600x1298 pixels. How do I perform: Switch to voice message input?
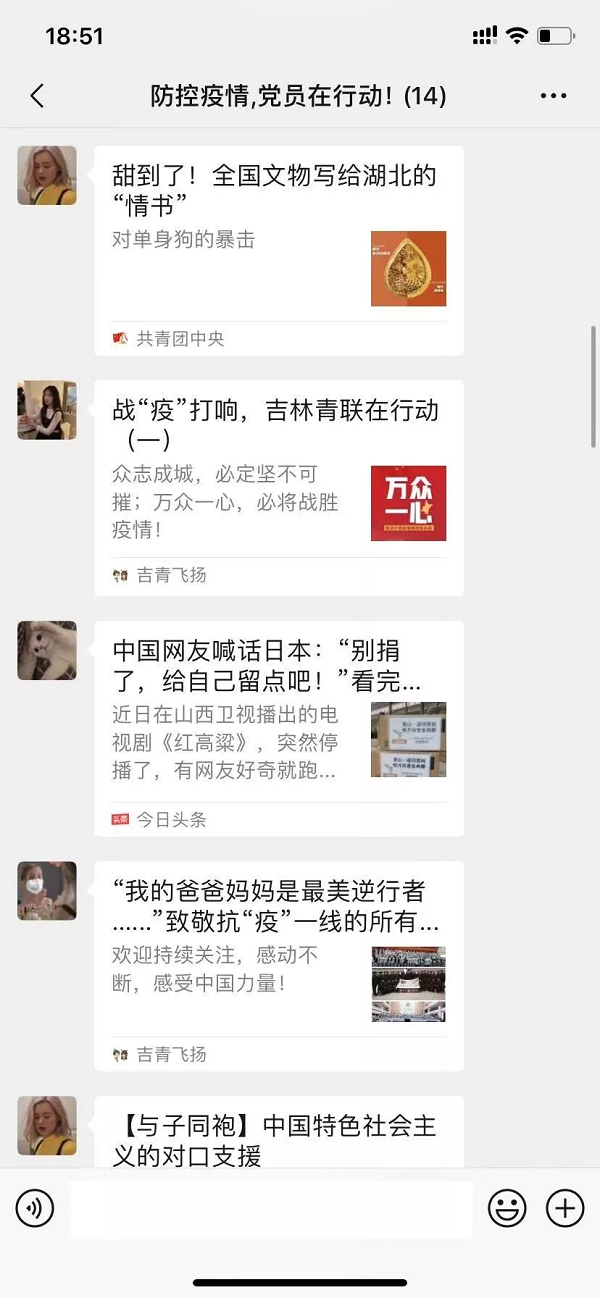(x=35, y=1209)
